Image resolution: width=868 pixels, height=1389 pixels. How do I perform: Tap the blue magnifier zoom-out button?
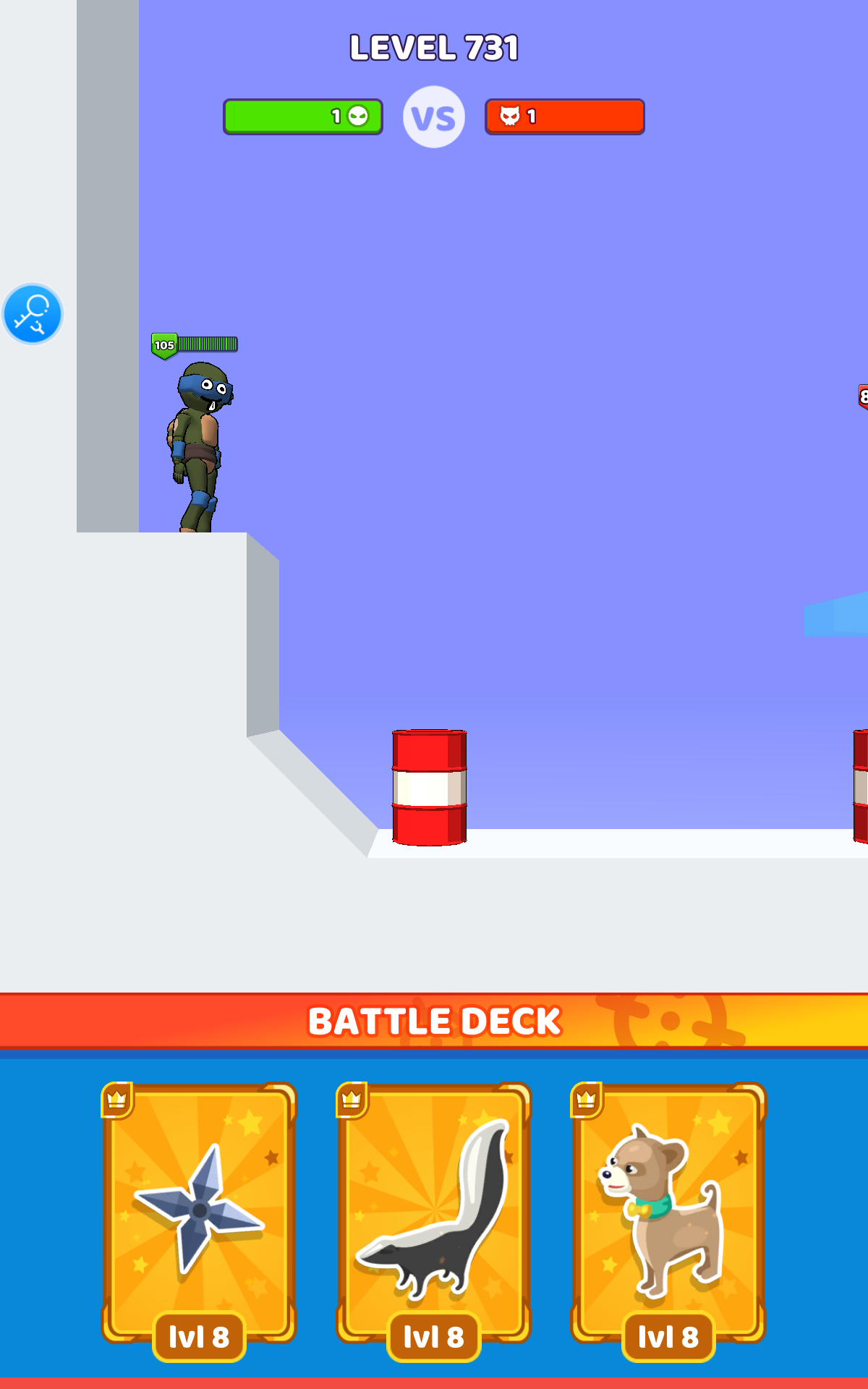[x=33, y=314]
